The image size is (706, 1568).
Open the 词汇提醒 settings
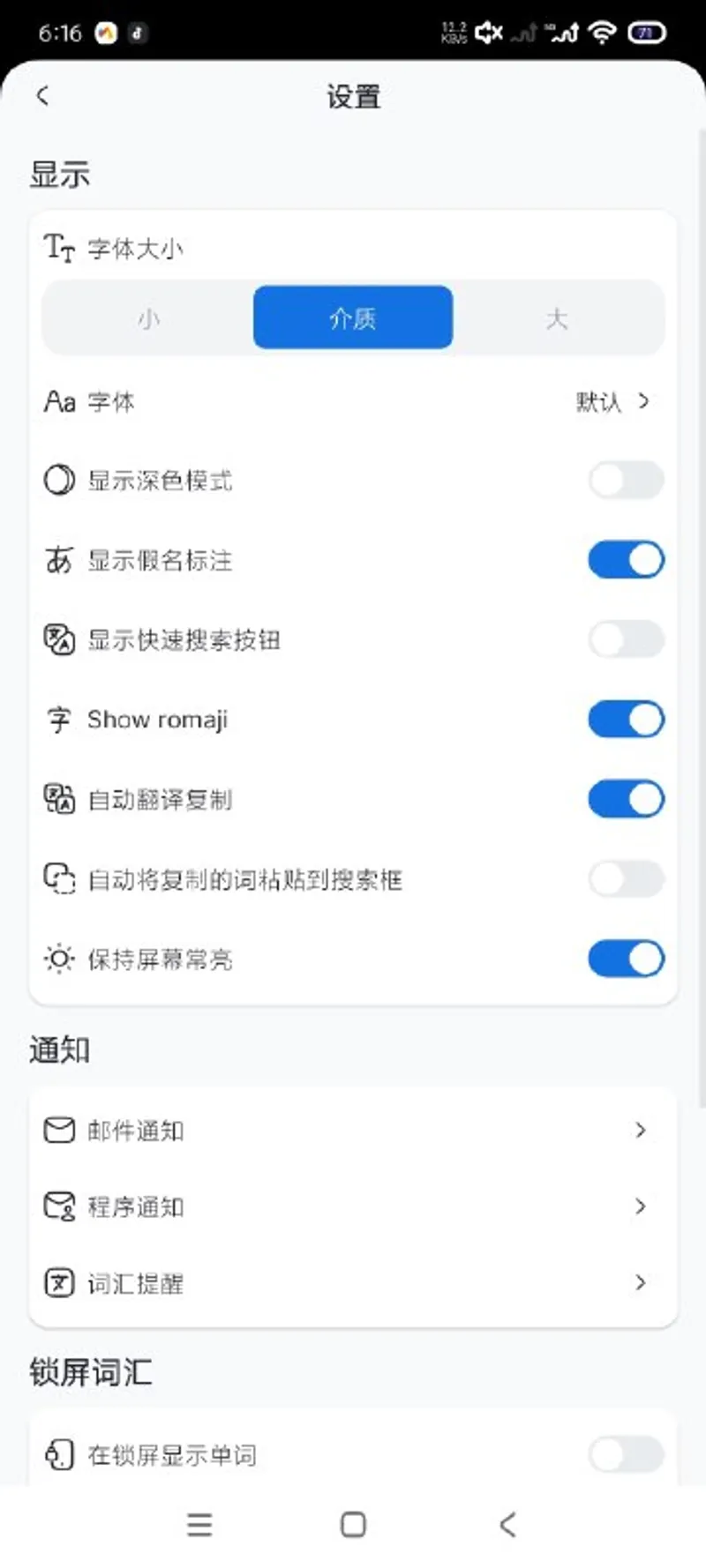click(x=353, y=1283)
